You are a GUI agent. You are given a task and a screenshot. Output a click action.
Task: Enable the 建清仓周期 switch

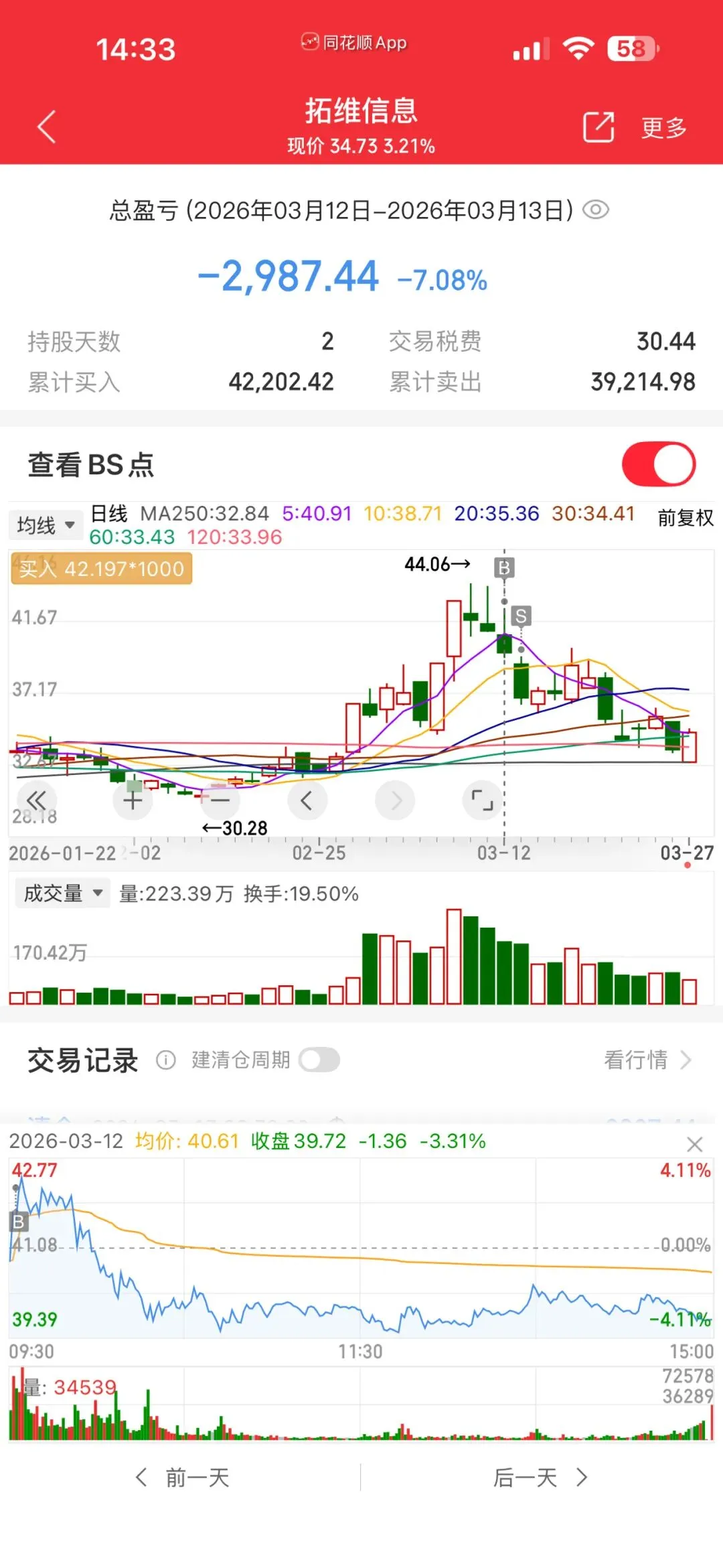[319, 1060]
